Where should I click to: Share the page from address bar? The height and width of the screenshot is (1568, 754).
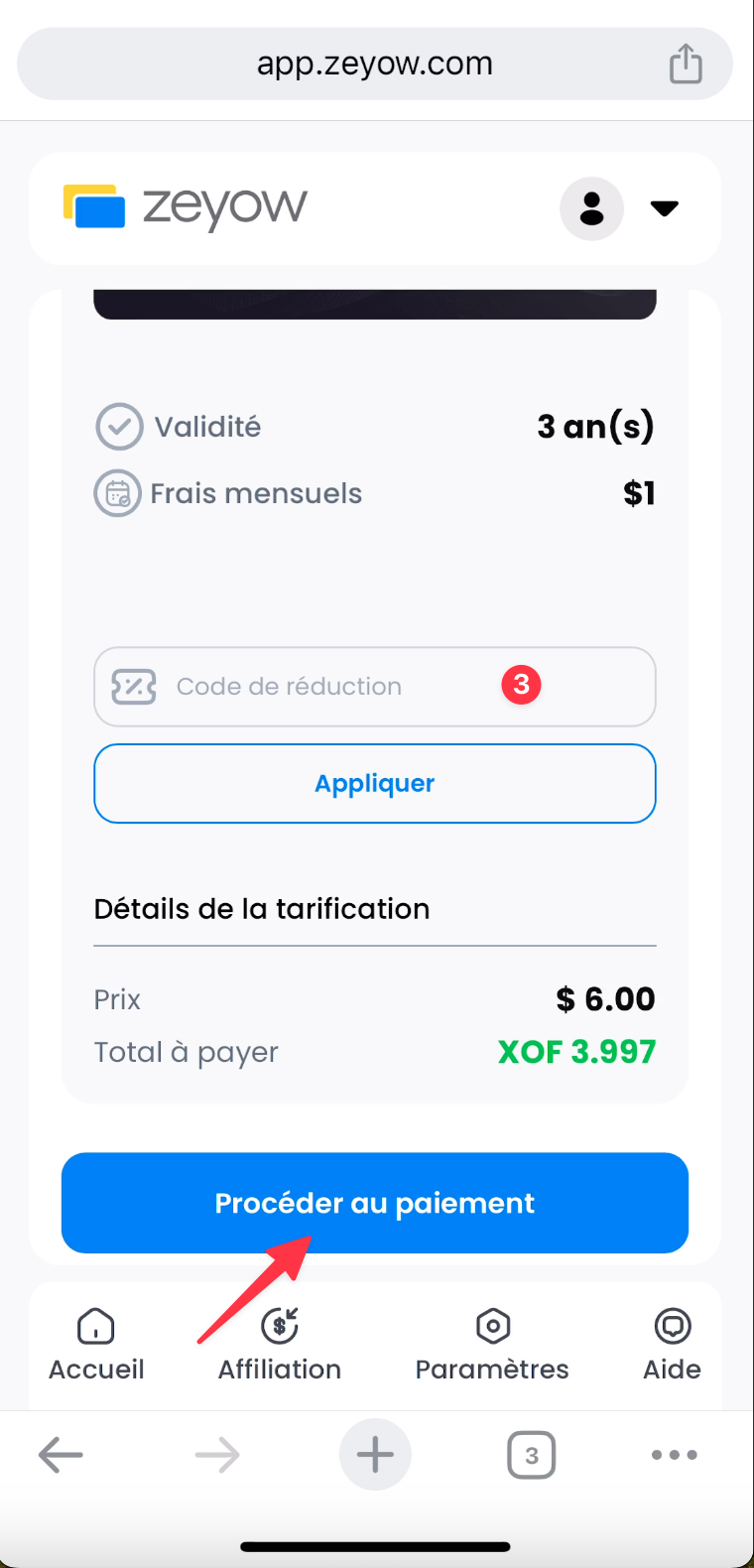coord(686,65)
